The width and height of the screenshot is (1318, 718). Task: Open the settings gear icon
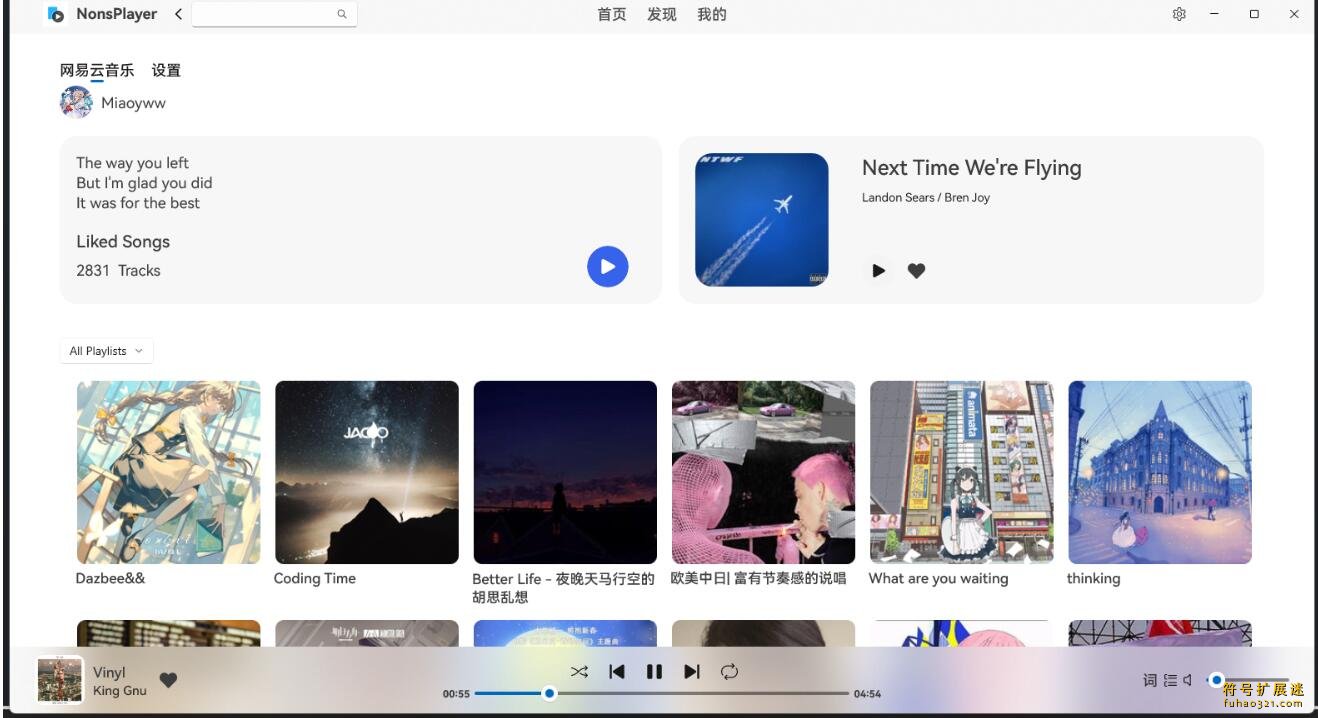(x=1179, y=14)
